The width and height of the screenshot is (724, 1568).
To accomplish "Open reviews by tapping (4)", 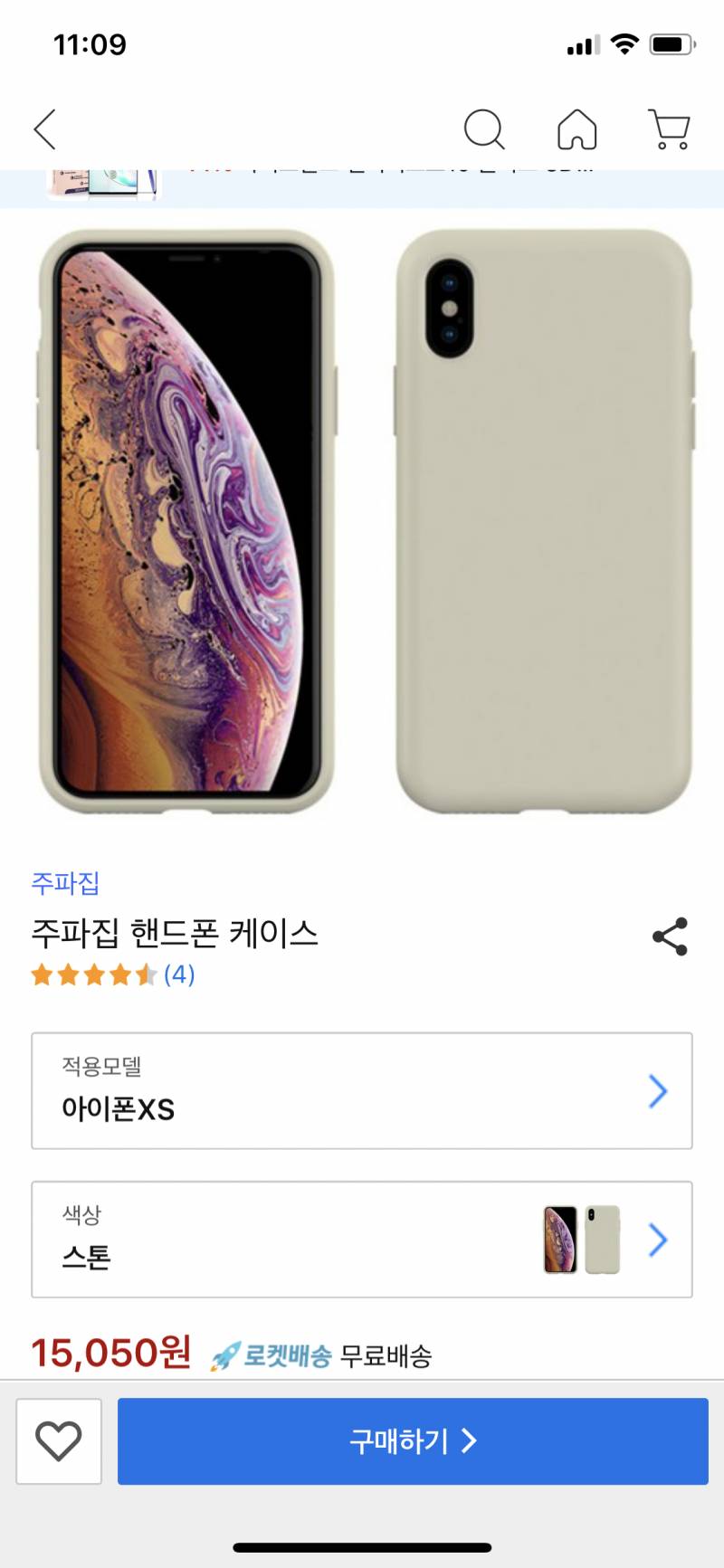I will (x=179, y=974).
